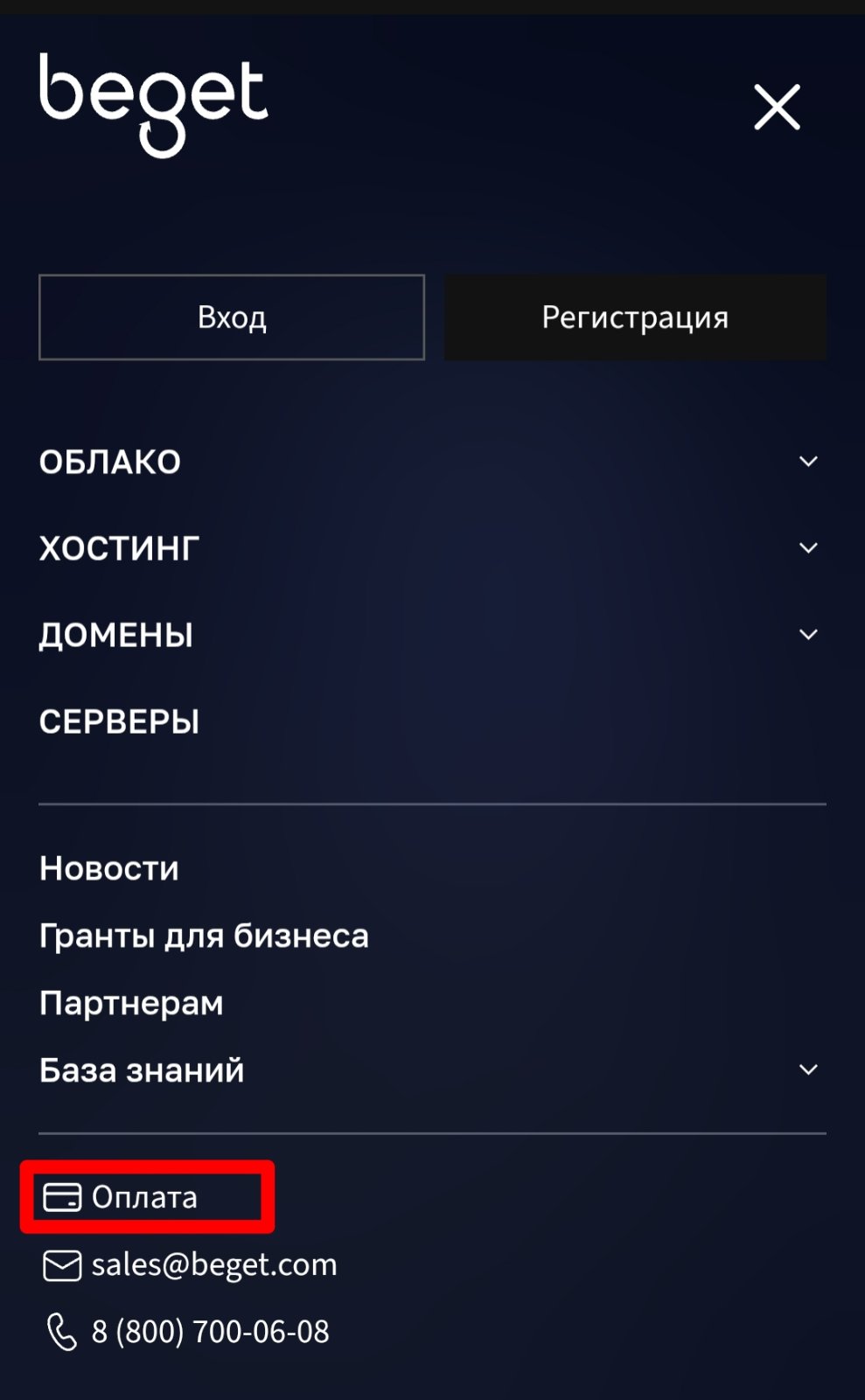Tap the Вход login button
The width and height of the screenshot is (865, 1400).
tap(232, 317)
